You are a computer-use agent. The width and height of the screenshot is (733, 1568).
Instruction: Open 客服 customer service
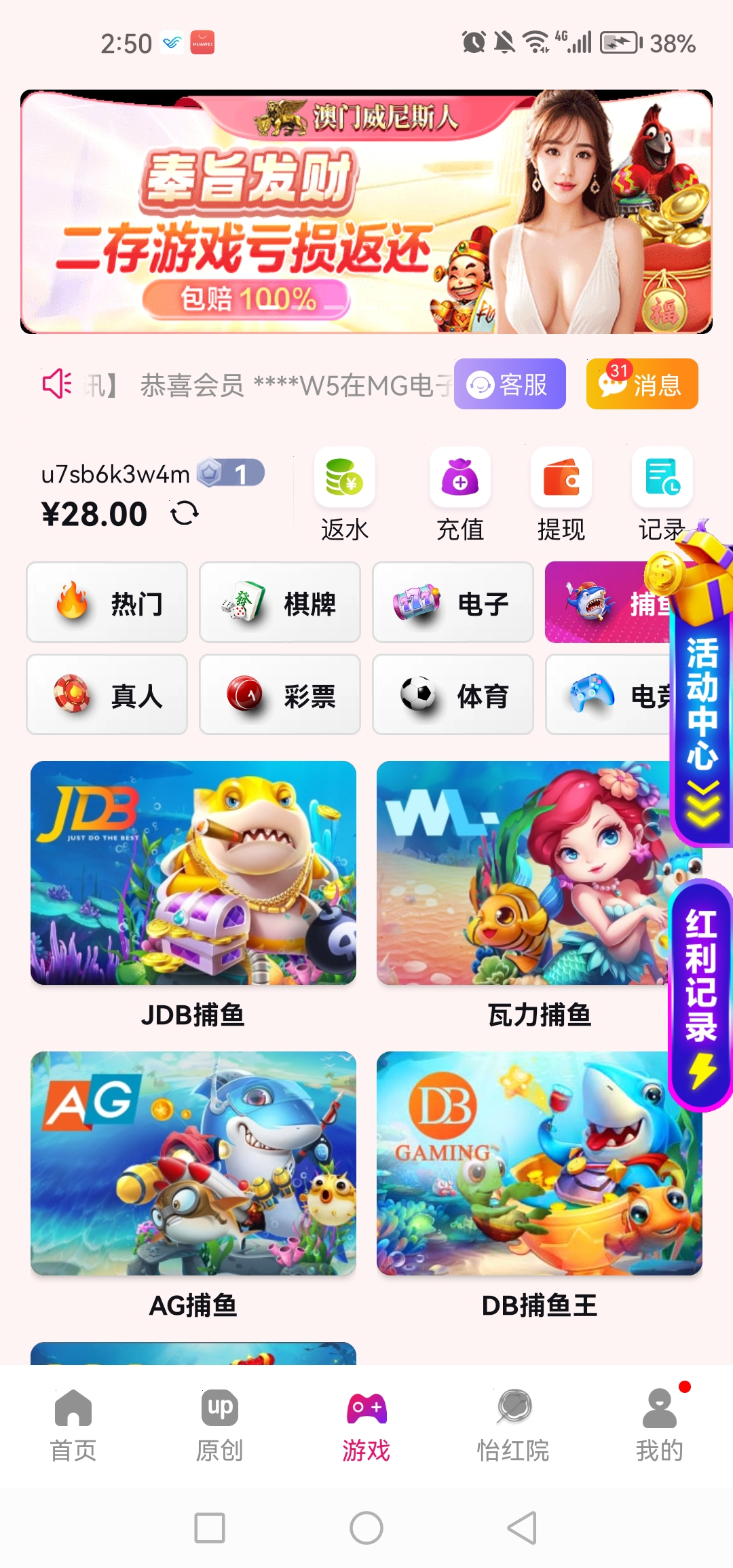click(509, 384)
